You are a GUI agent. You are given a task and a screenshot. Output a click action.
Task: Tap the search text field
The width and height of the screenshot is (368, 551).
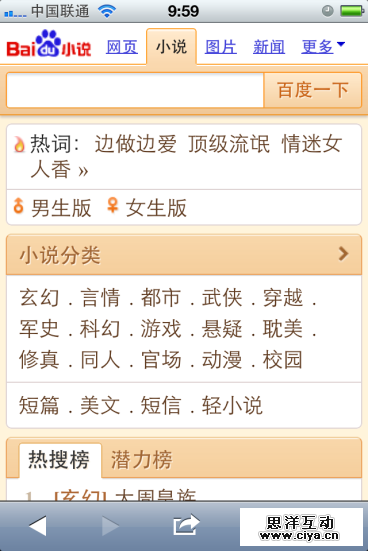pos(135,90)
